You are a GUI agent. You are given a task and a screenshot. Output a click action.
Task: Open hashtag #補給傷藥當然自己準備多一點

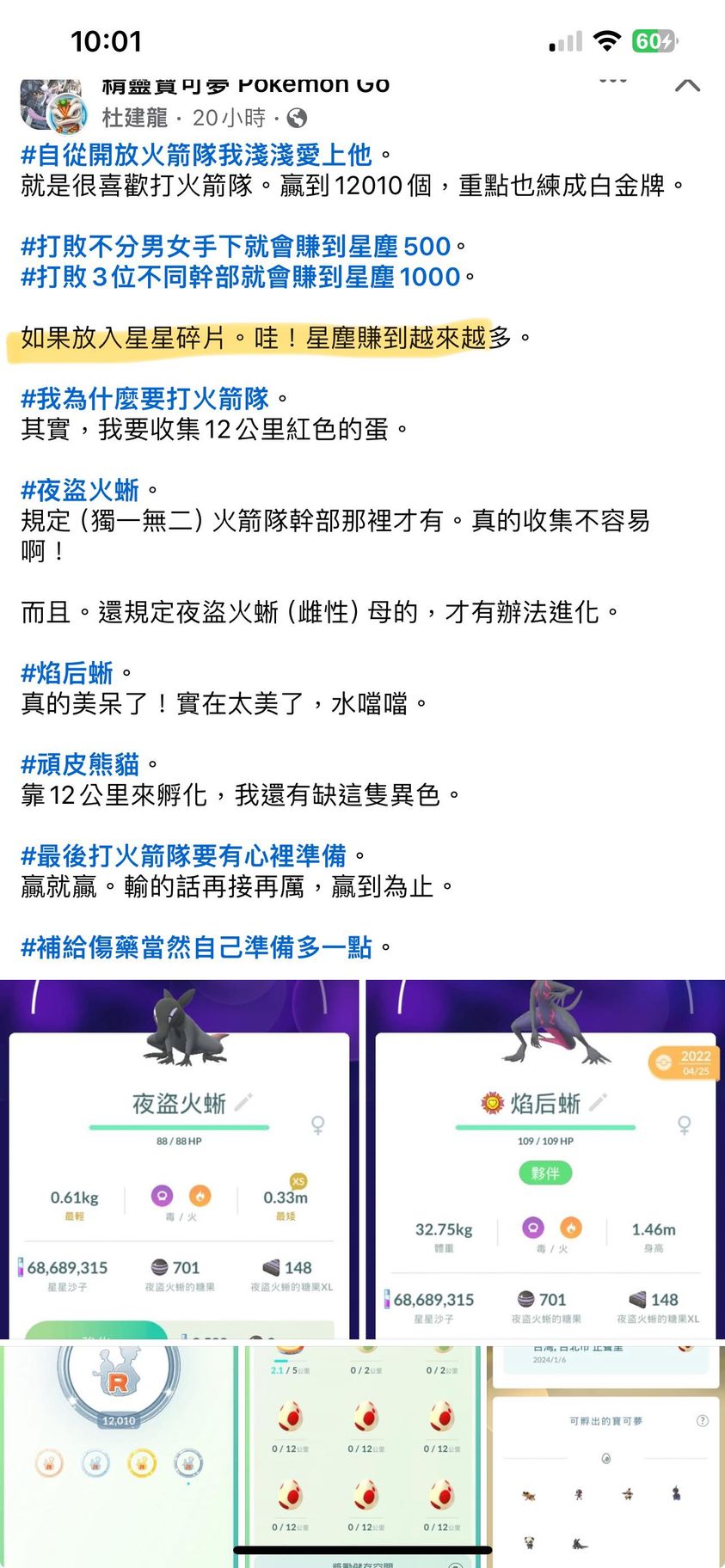196,947
